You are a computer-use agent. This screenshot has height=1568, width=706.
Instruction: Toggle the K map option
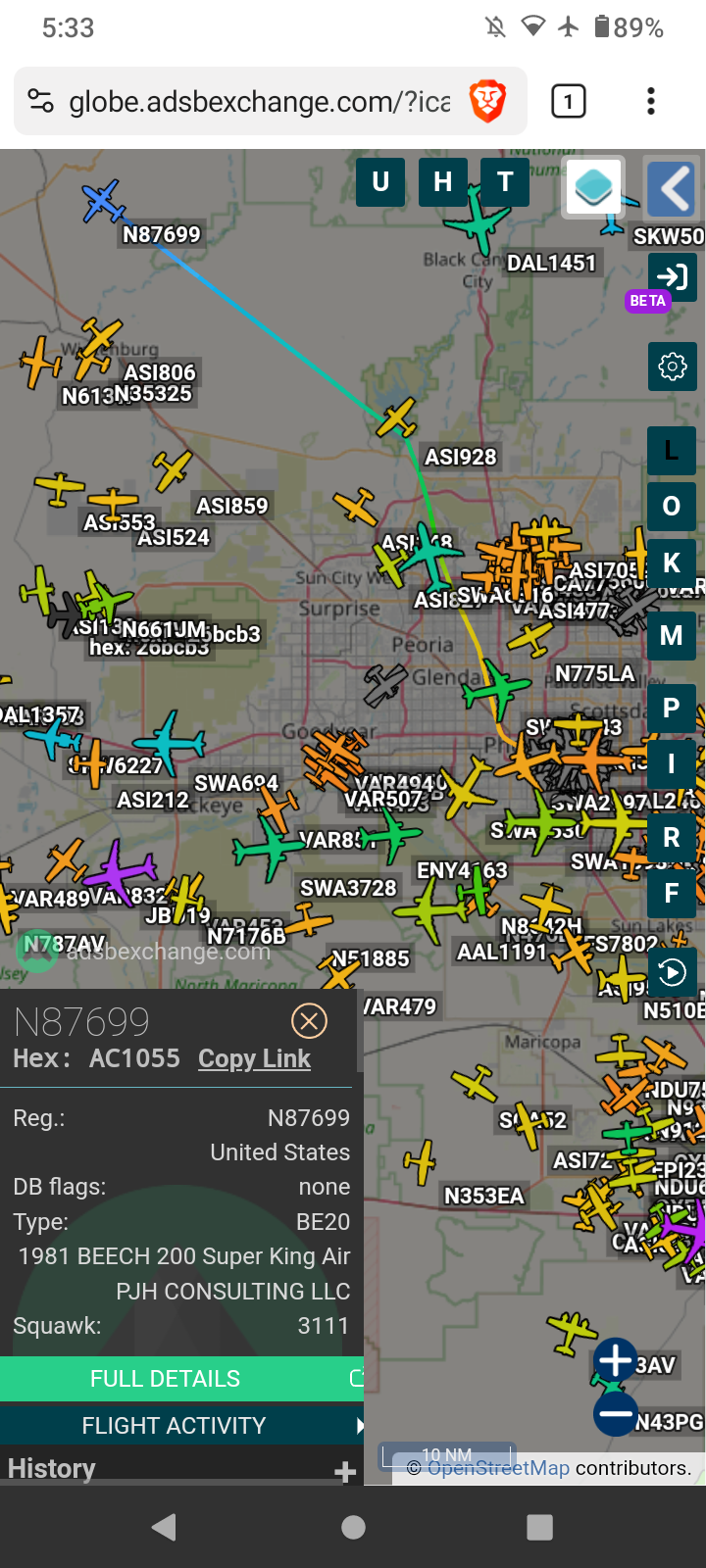click(x=672, y=563)
